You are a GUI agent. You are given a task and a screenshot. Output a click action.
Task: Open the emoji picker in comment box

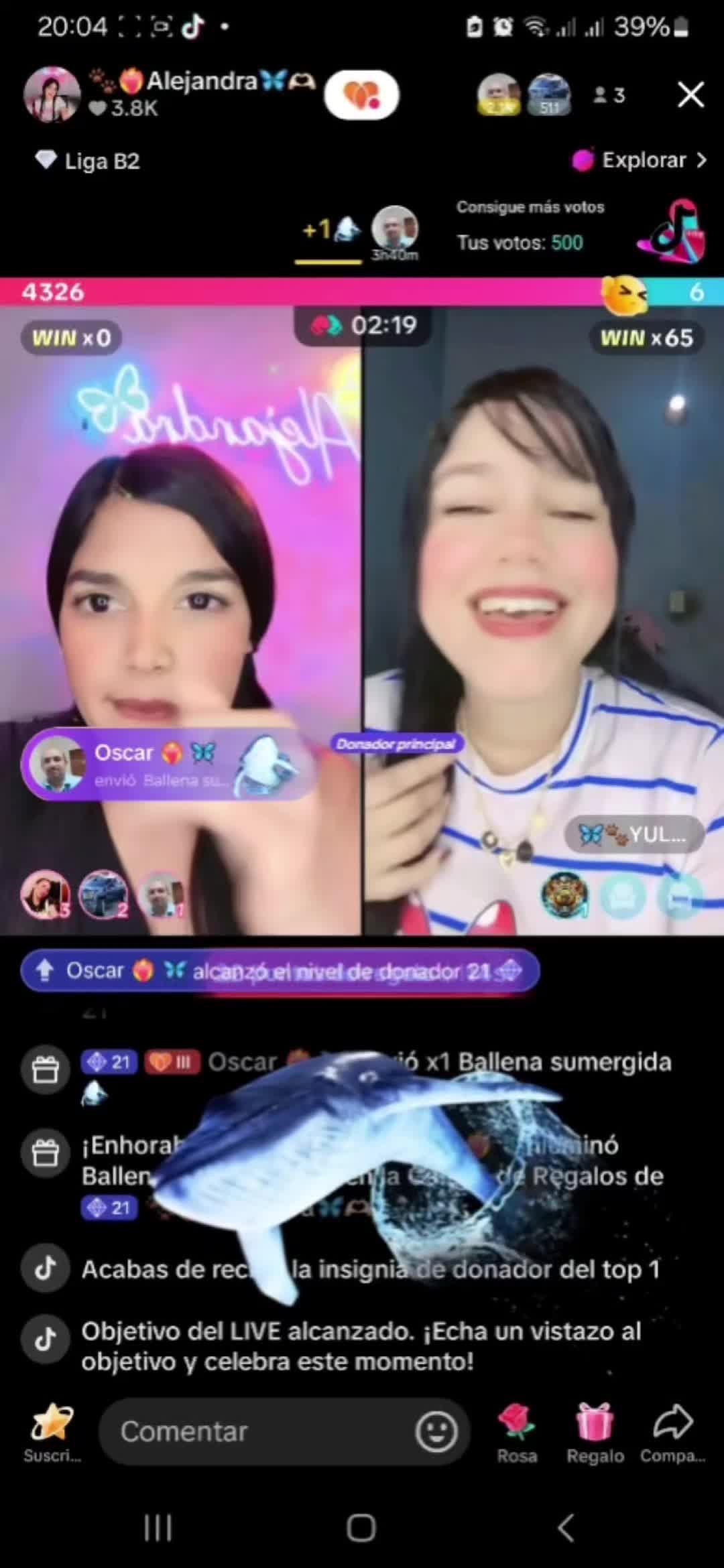tap(436, 1431)
